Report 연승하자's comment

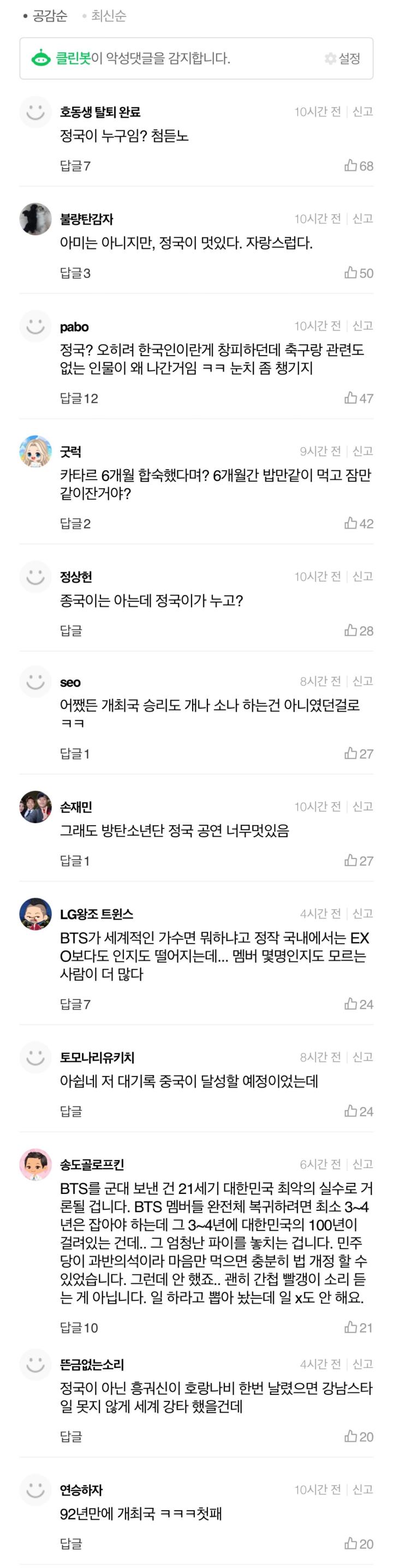[x=362, y=1489]
